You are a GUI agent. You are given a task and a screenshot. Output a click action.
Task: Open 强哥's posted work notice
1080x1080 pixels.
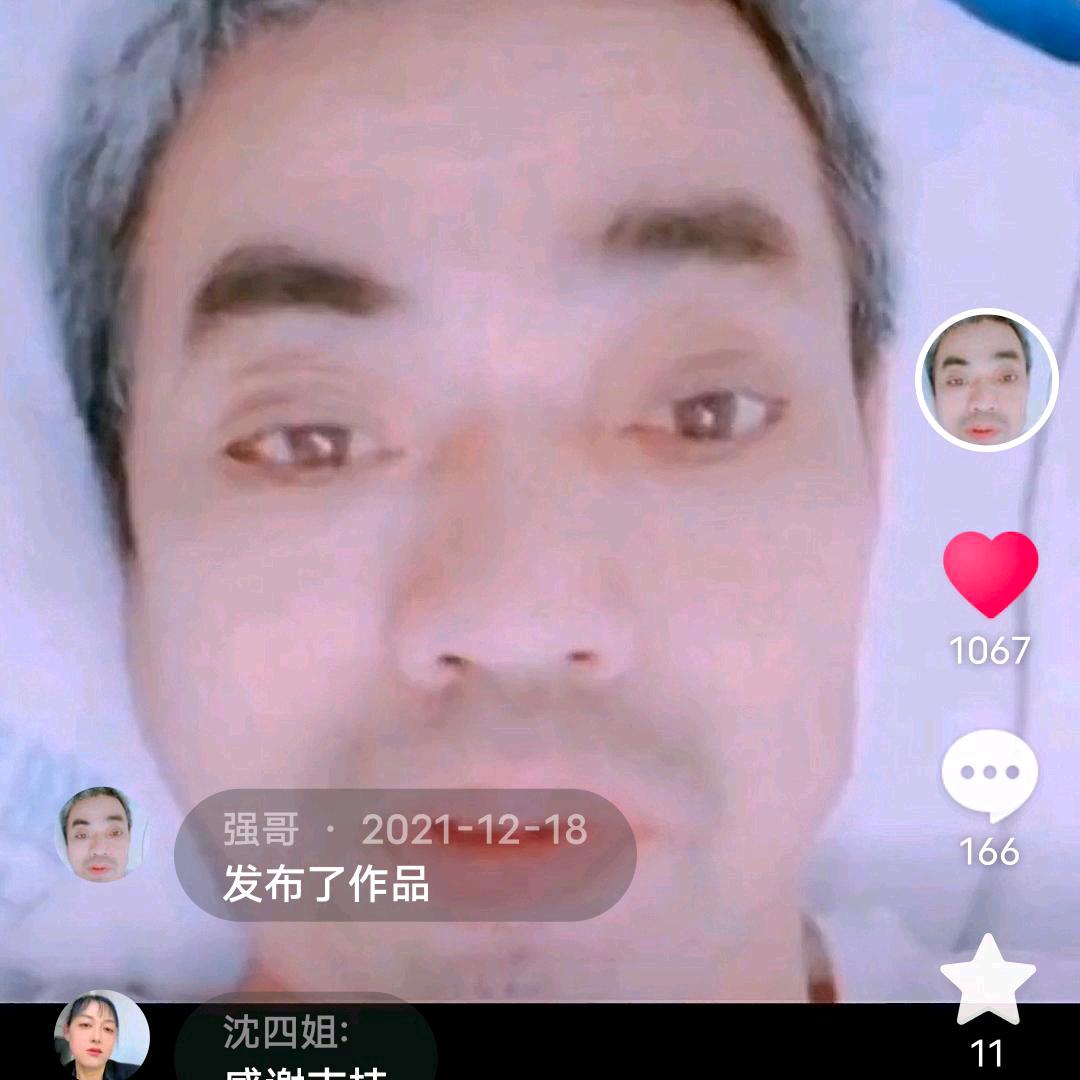tap(405, 856)
